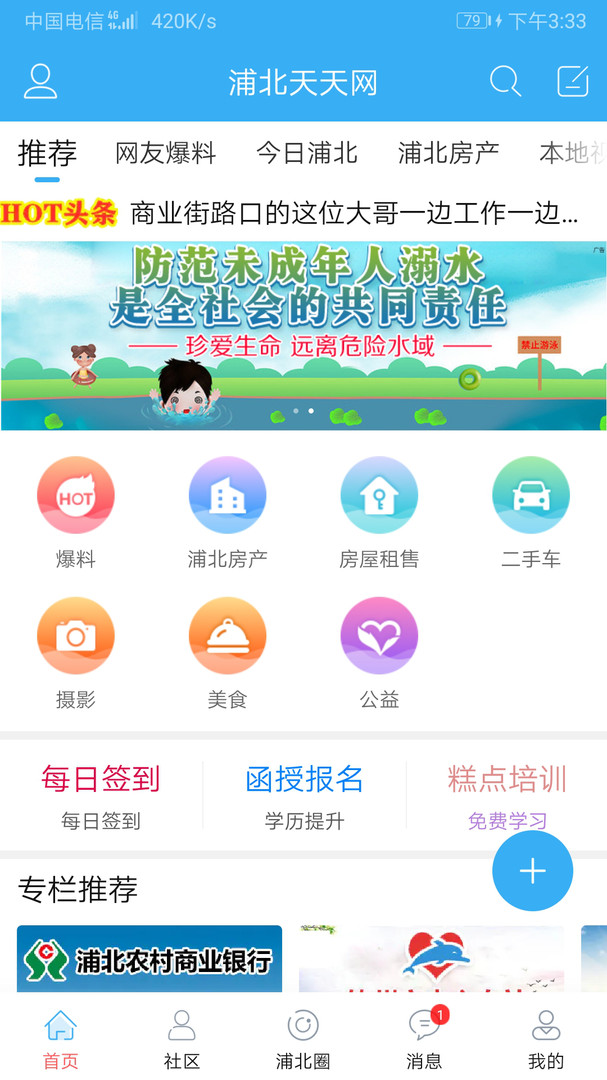Open the 爆料 category
Screen dimensions: 607x1080
(x=76, y=512)
